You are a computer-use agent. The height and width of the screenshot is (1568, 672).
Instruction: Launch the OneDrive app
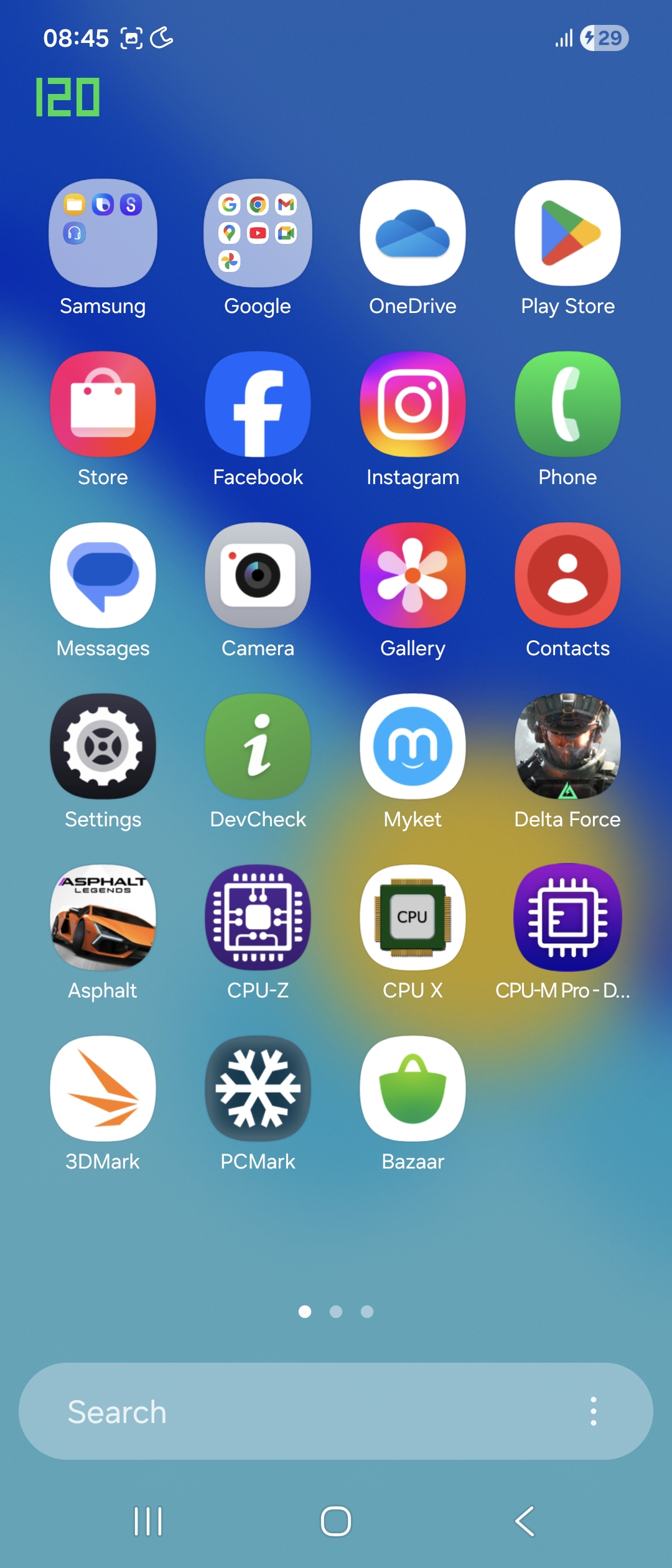point(413,233)
